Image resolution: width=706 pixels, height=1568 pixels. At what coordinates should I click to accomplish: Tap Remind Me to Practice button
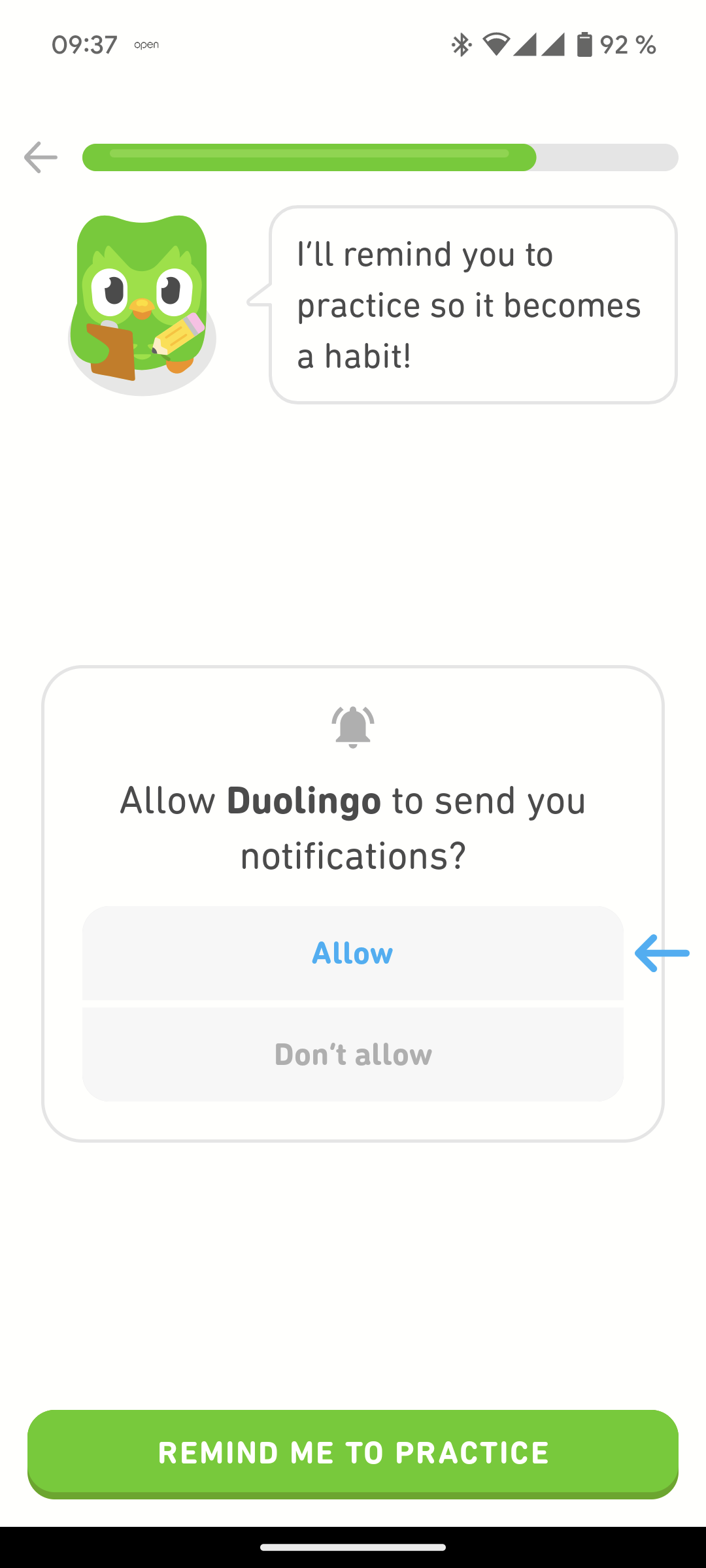tap(353, 1452)
